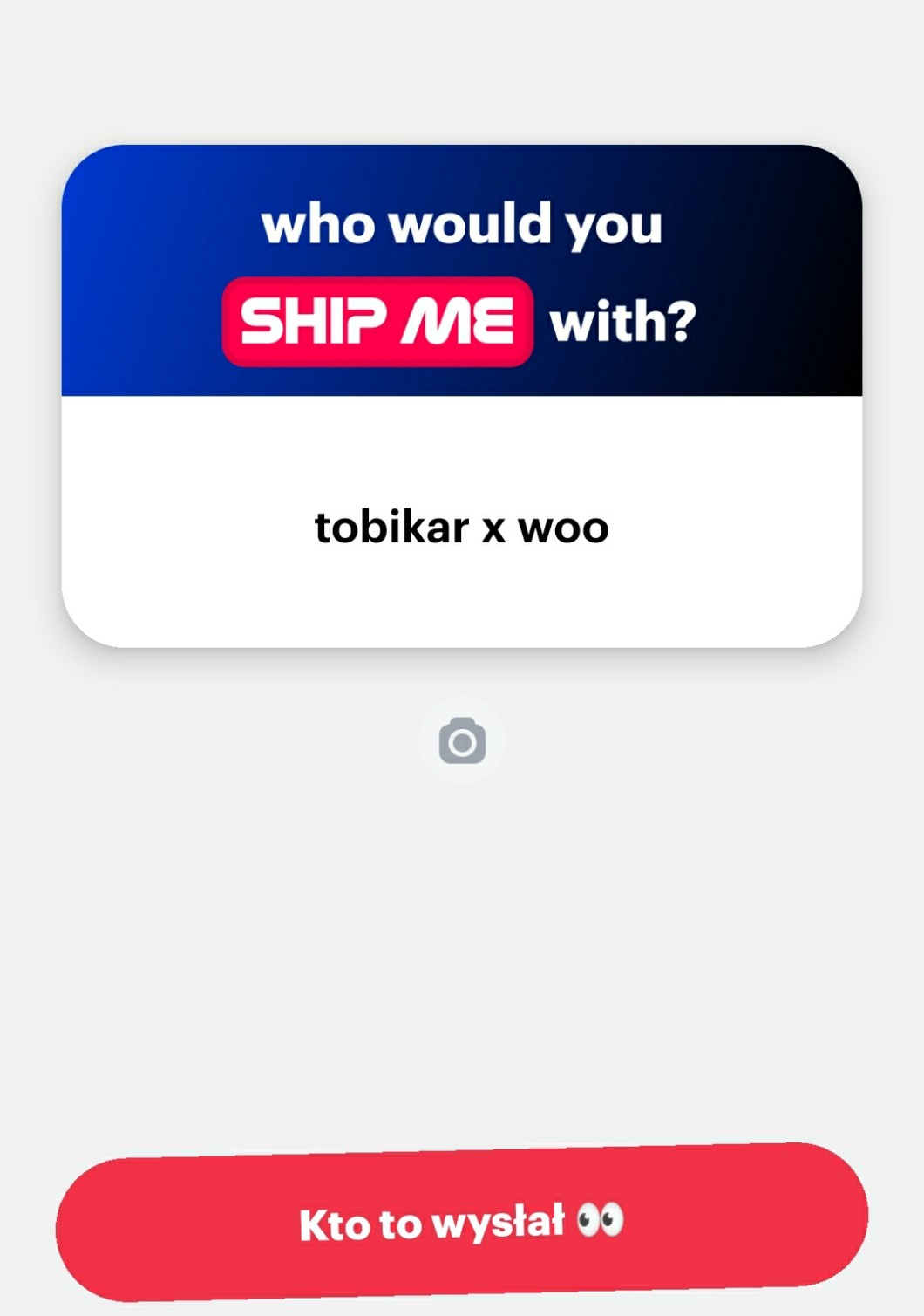Tap the camera icon below the card
The height and width of the screenshot is (1316, 924).
[x=462, y=741]
